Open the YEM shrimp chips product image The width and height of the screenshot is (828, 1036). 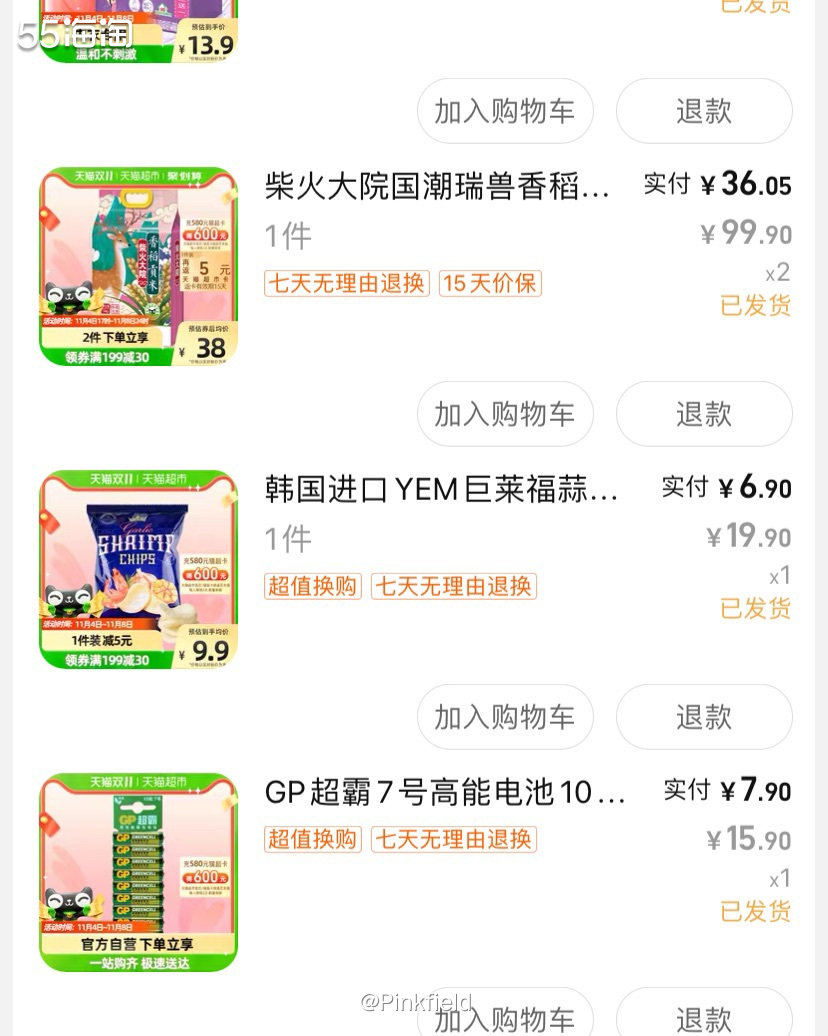139,569
